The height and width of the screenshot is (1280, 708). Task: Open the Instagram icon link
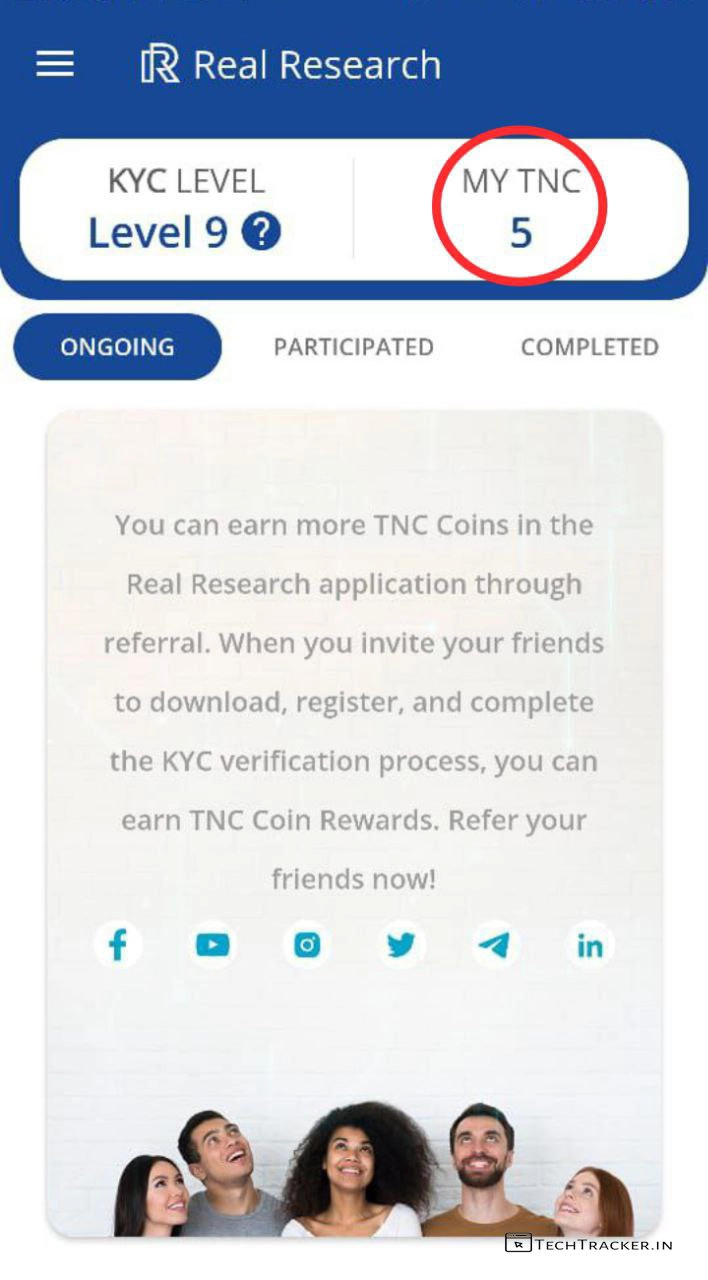point(307,944)
